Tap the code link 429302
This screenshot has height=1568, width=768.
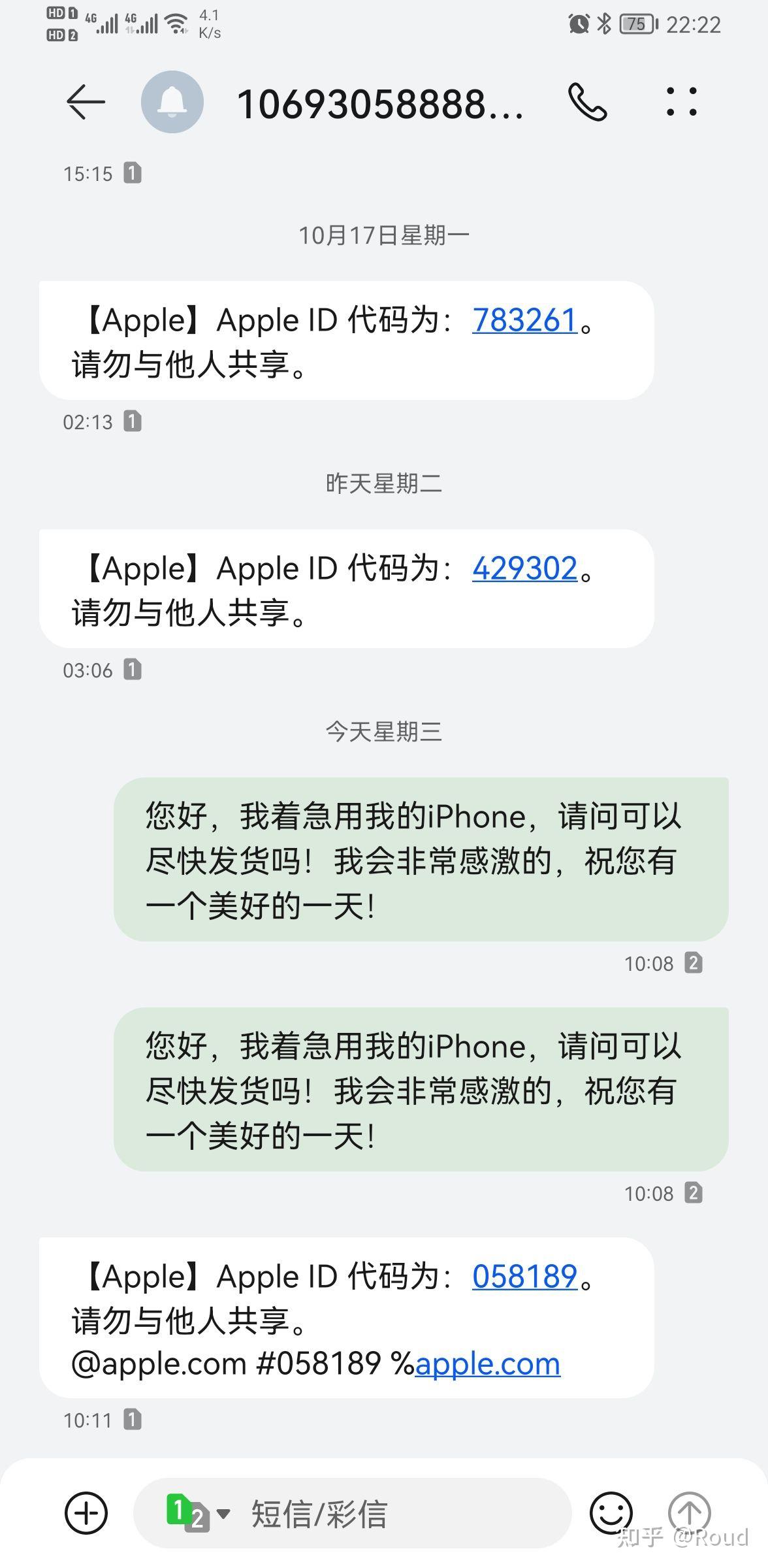click(524, 568)
